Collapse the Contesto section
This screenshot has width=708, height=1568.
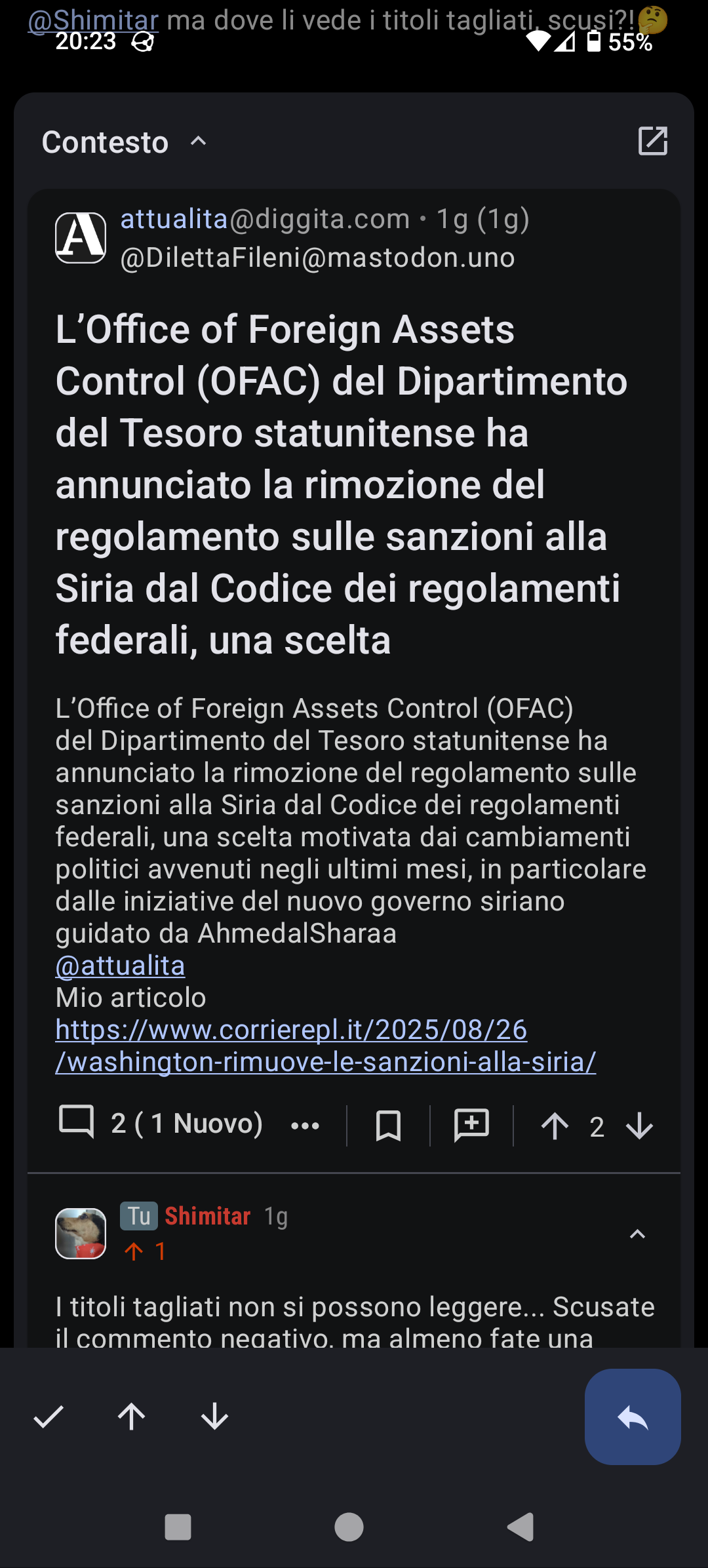197,142
